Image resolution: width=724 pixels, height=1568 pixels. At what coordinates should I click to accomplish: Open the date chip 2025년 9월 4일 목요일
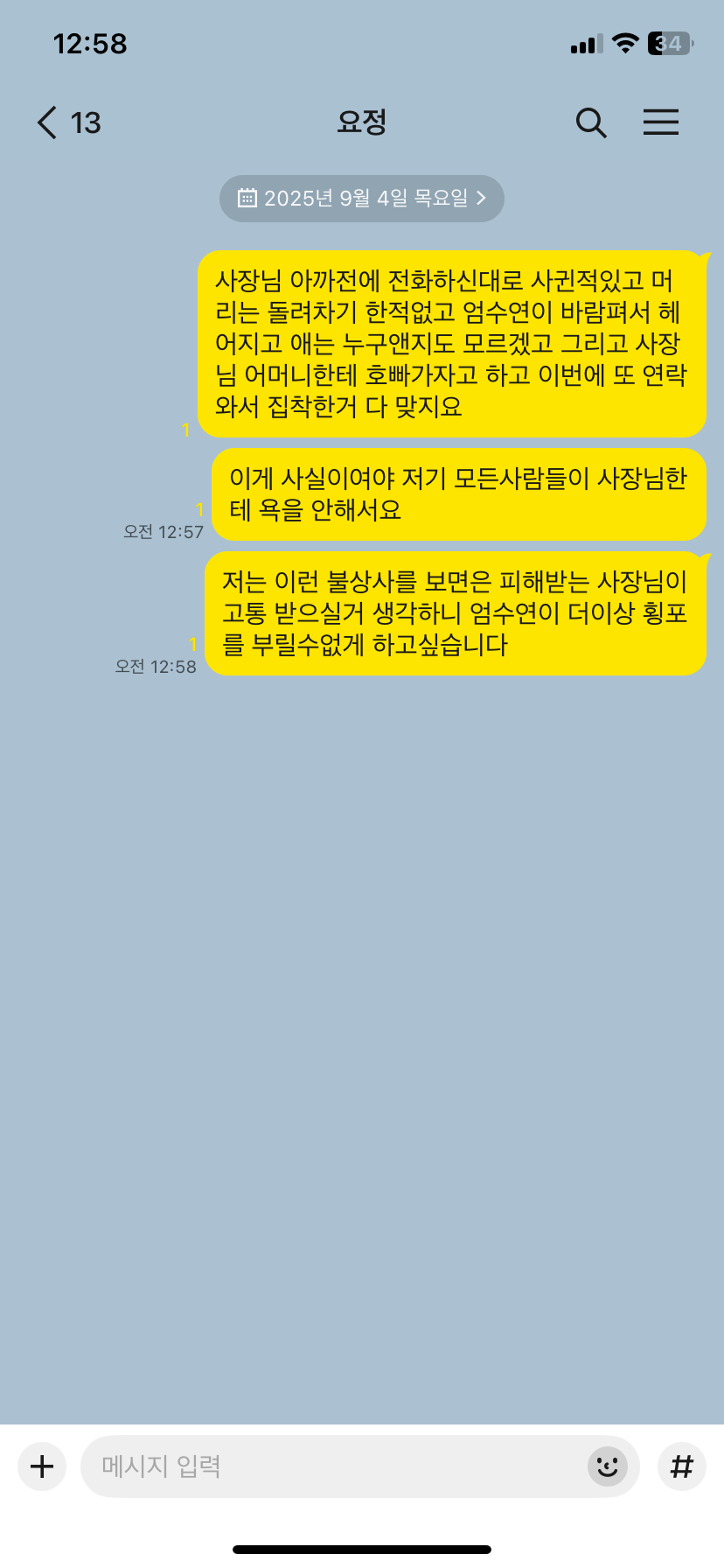click(361, 199)
